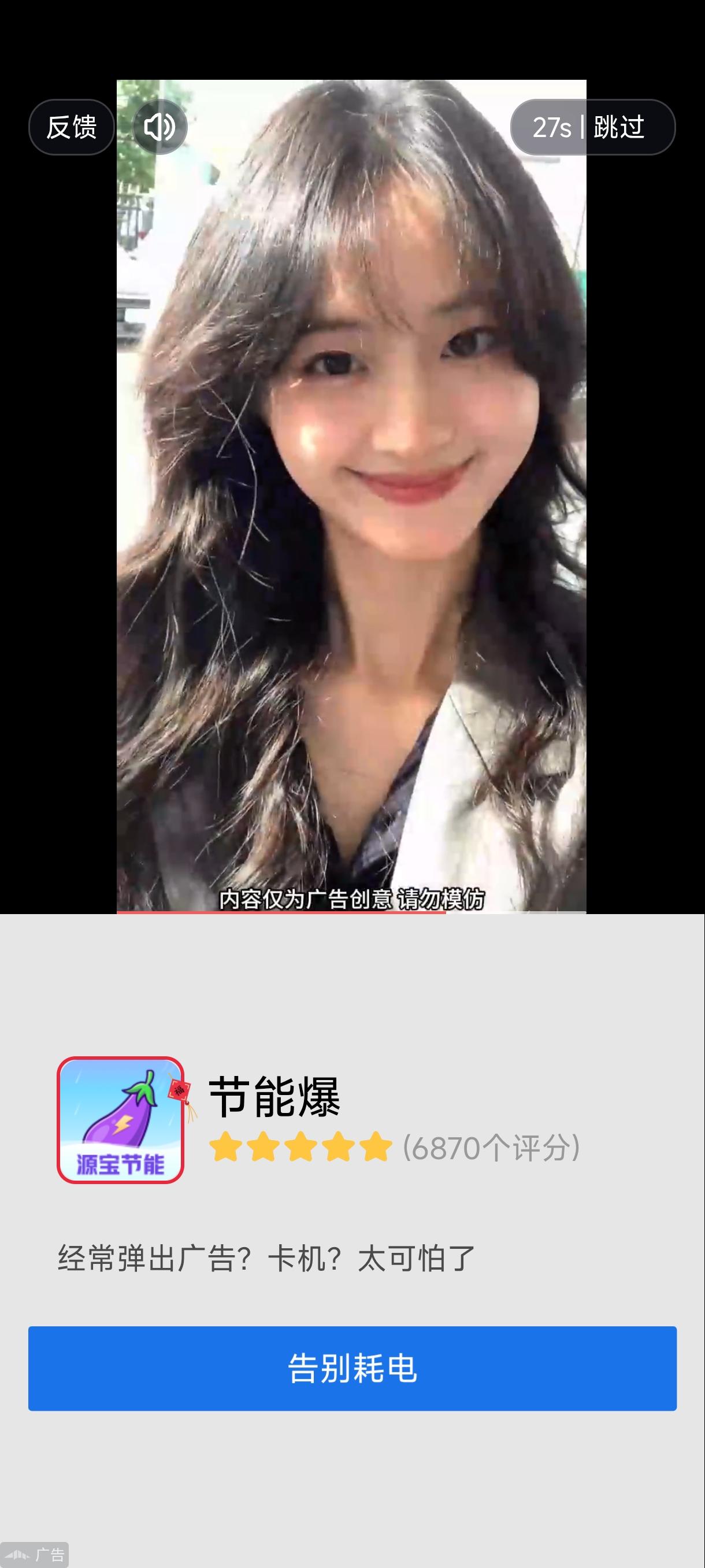Open the 源宝节能 app icon
This screenshot has width=705, height=1568.
pyautogui.click(x=120, y=1120)
